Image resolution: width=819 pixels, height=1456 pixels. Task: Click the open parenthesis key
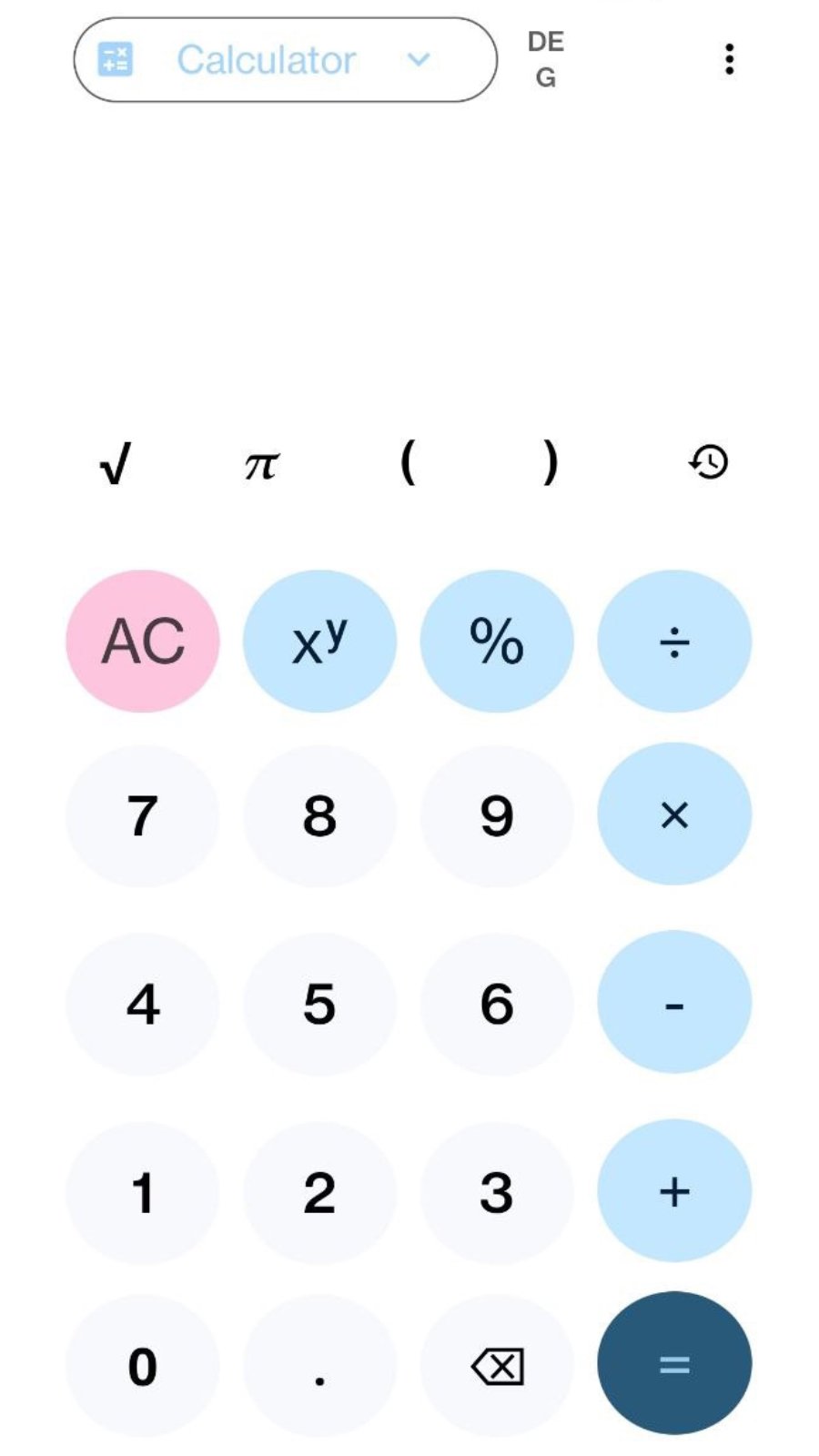click(x=410, y=462)
